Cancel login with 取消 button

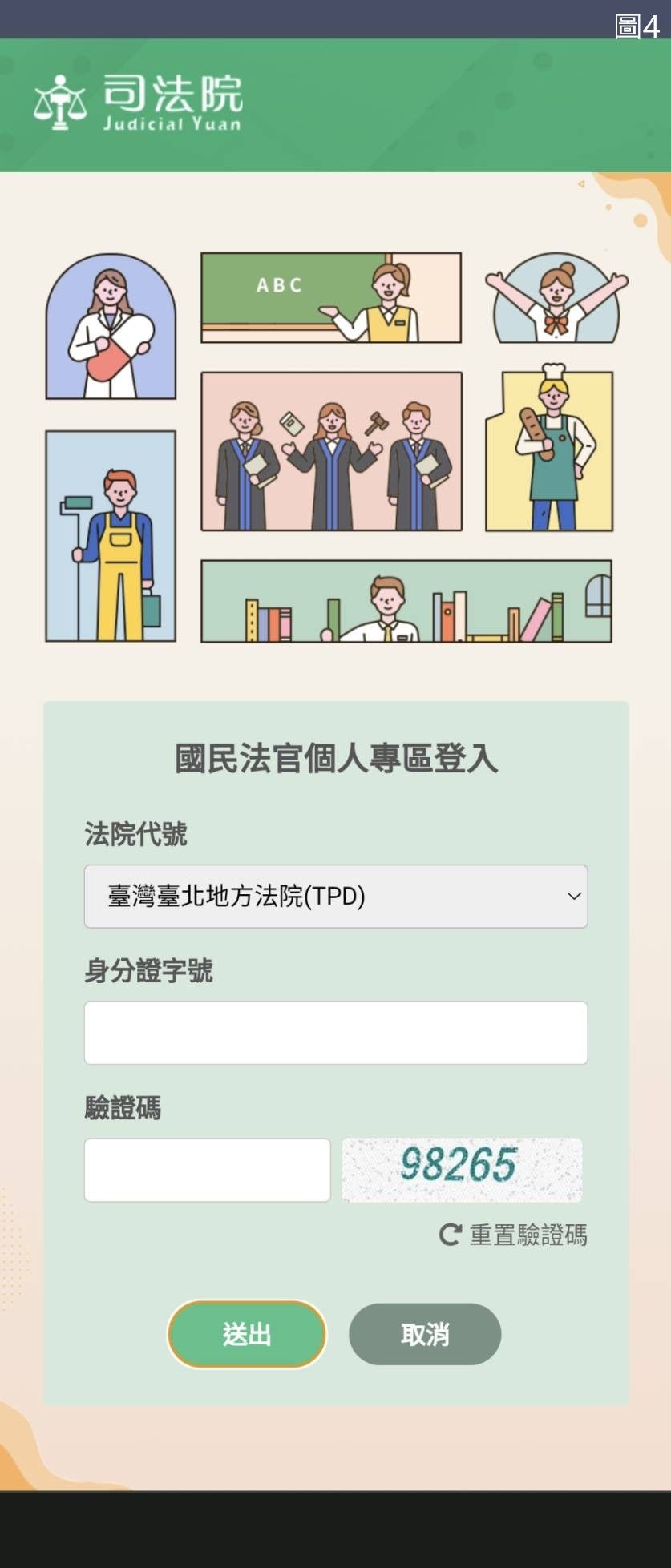(425, 1334)
